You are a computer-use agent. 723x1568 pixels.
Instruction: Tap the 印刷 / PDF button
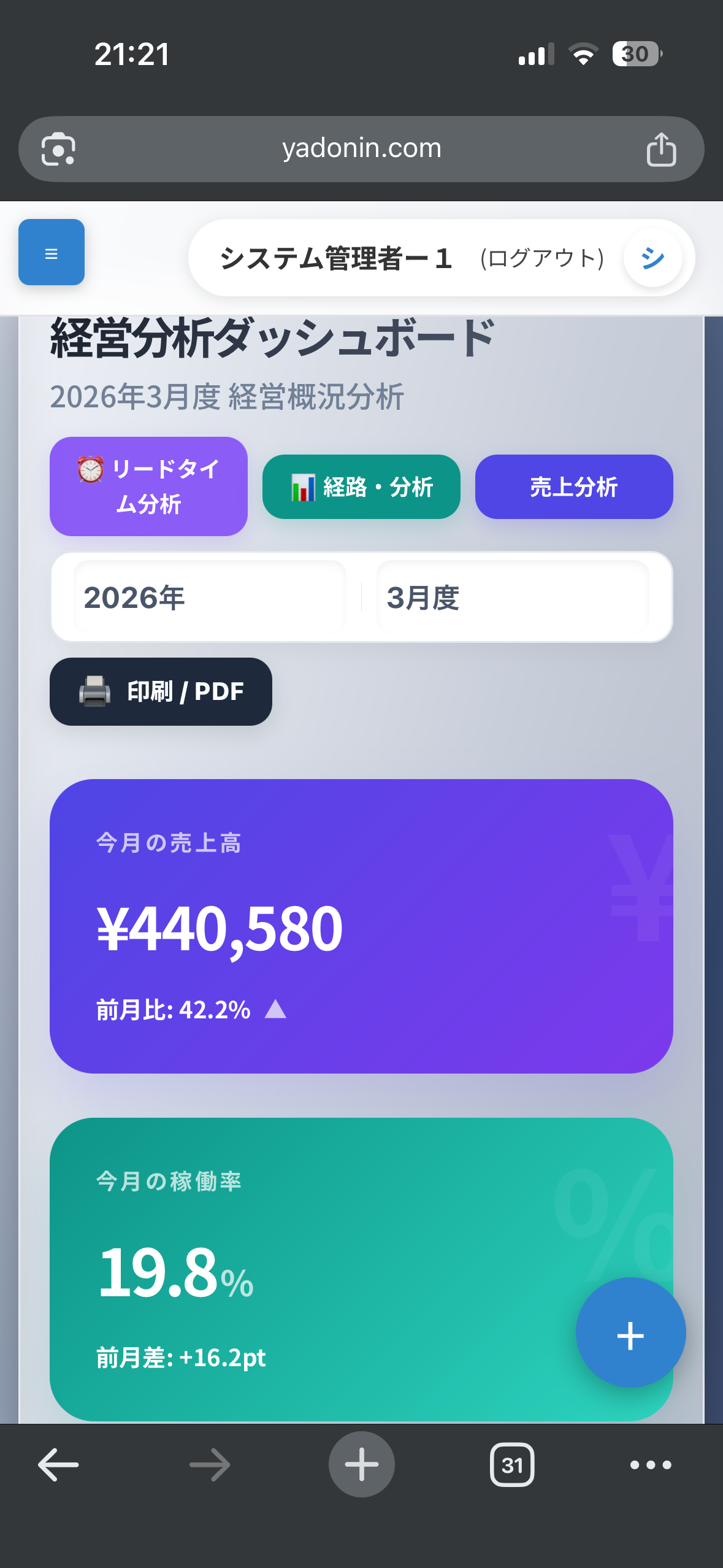coord(161,692)
